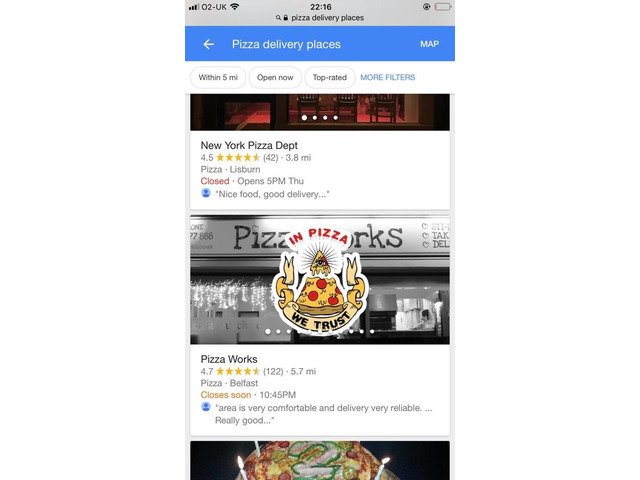Open New York Pizza Dept listing
This screenshot has height=480, width=640.
coord(249,145)
